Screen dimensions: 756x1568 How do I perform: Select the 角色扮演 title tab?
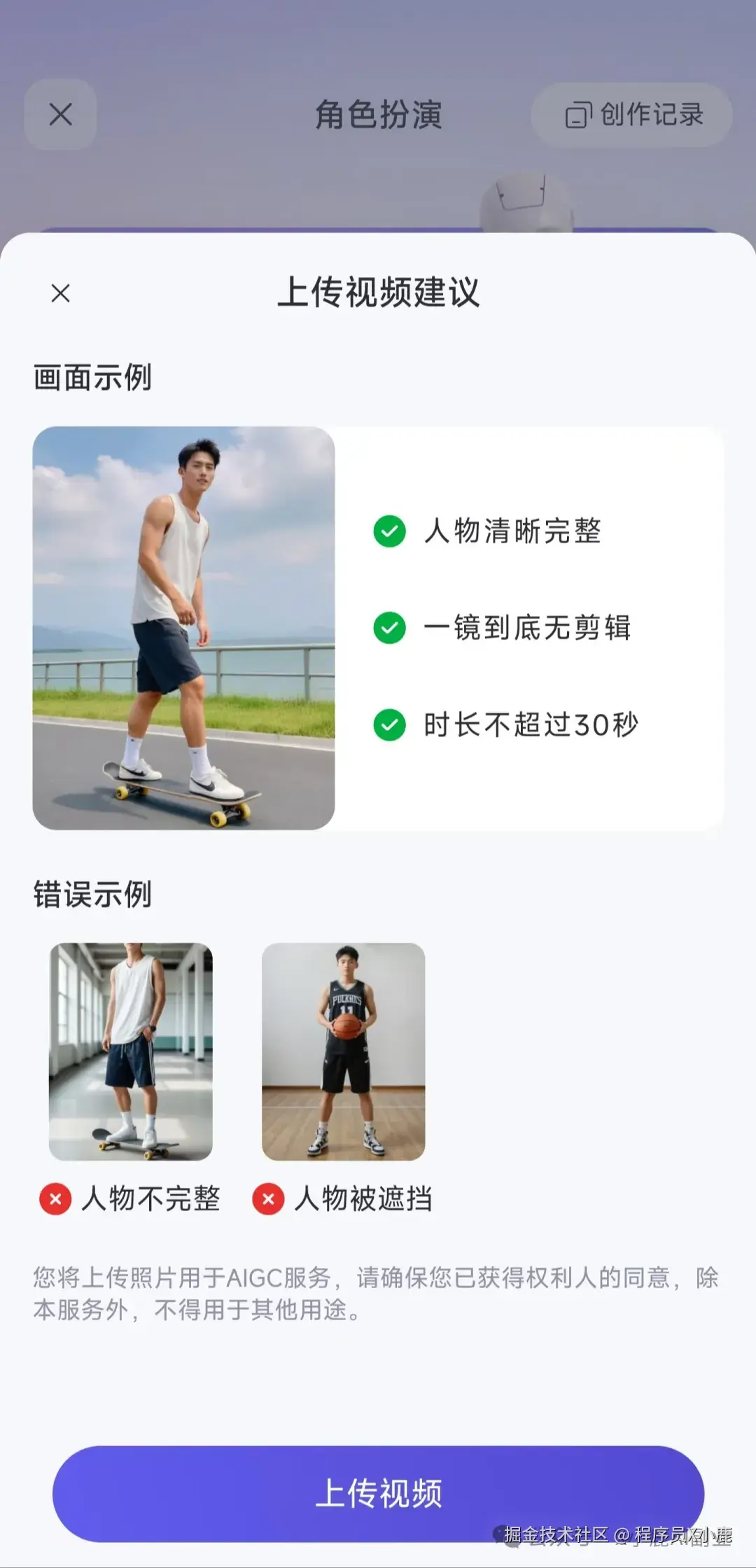[x=378, y=115]
